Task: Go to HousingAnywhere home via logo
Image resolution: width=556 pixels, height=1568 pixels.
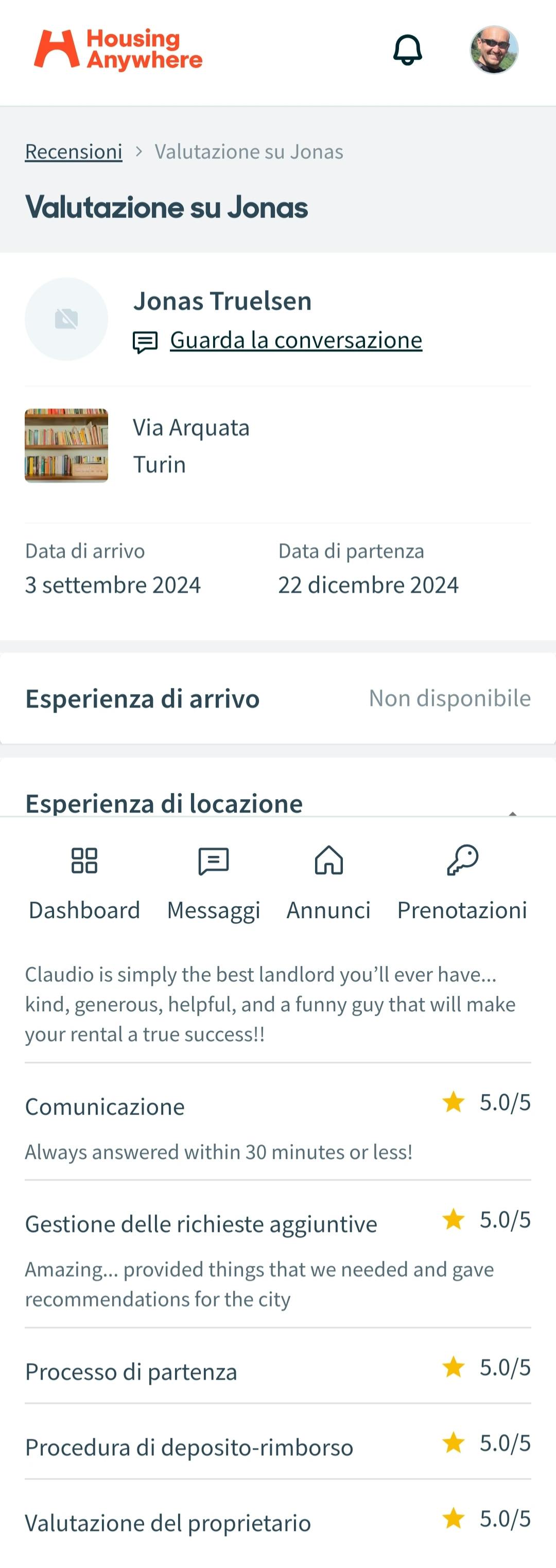Action: point(118,49)
